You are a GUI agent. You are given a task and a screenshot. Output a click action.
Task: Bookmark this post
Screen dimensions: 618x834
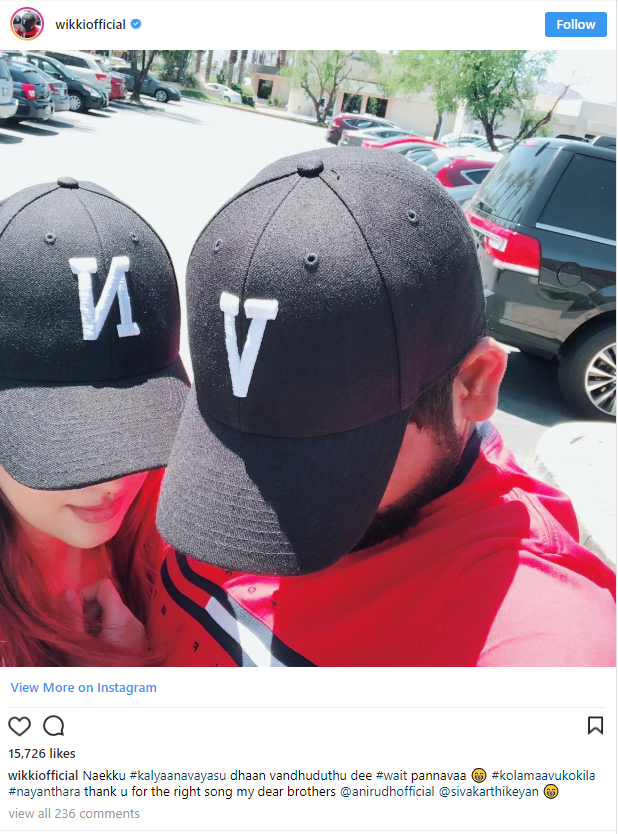pos(595,726)
